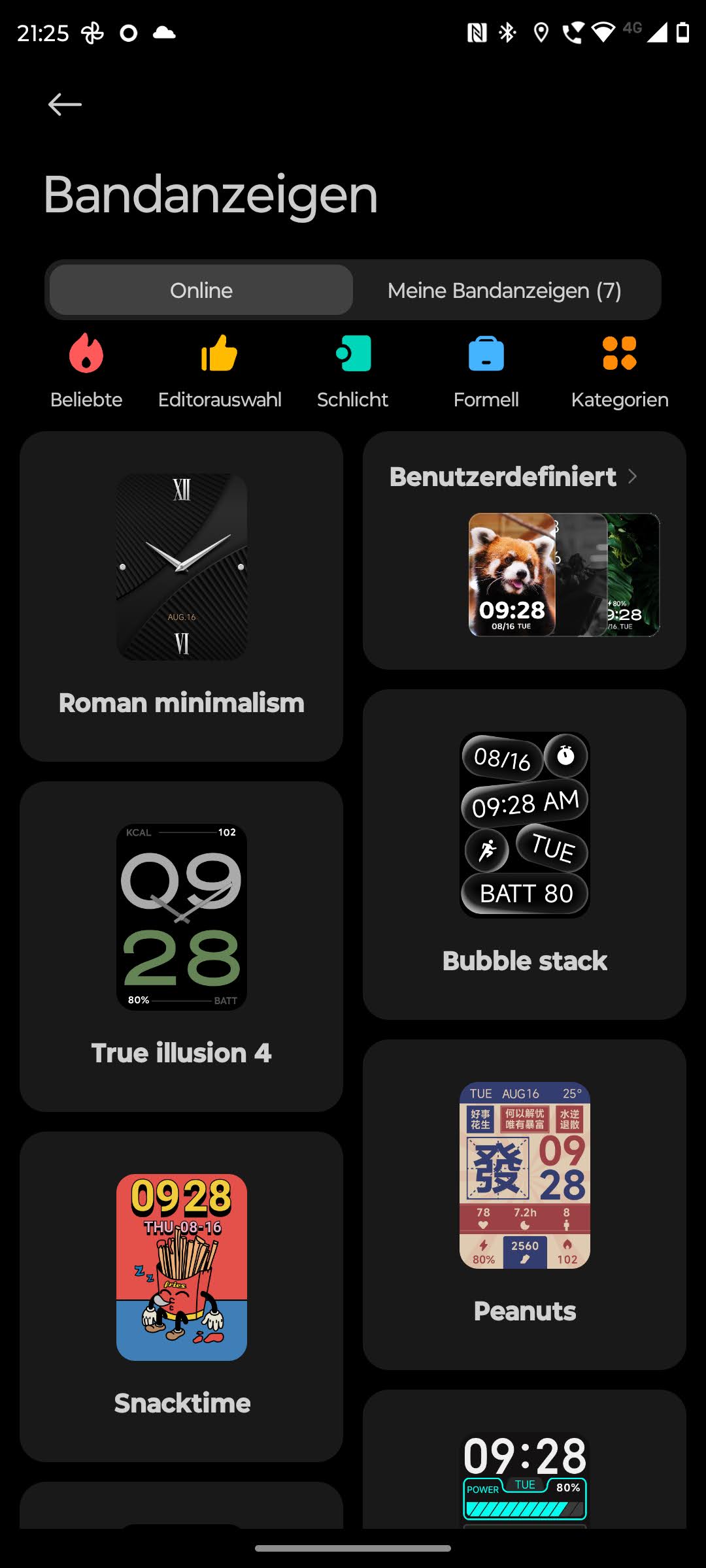Image resolution: width=706 pixels, height=1568 pixels.
Task: Choose the Snacktime watch face
Action: point(181,1296)
